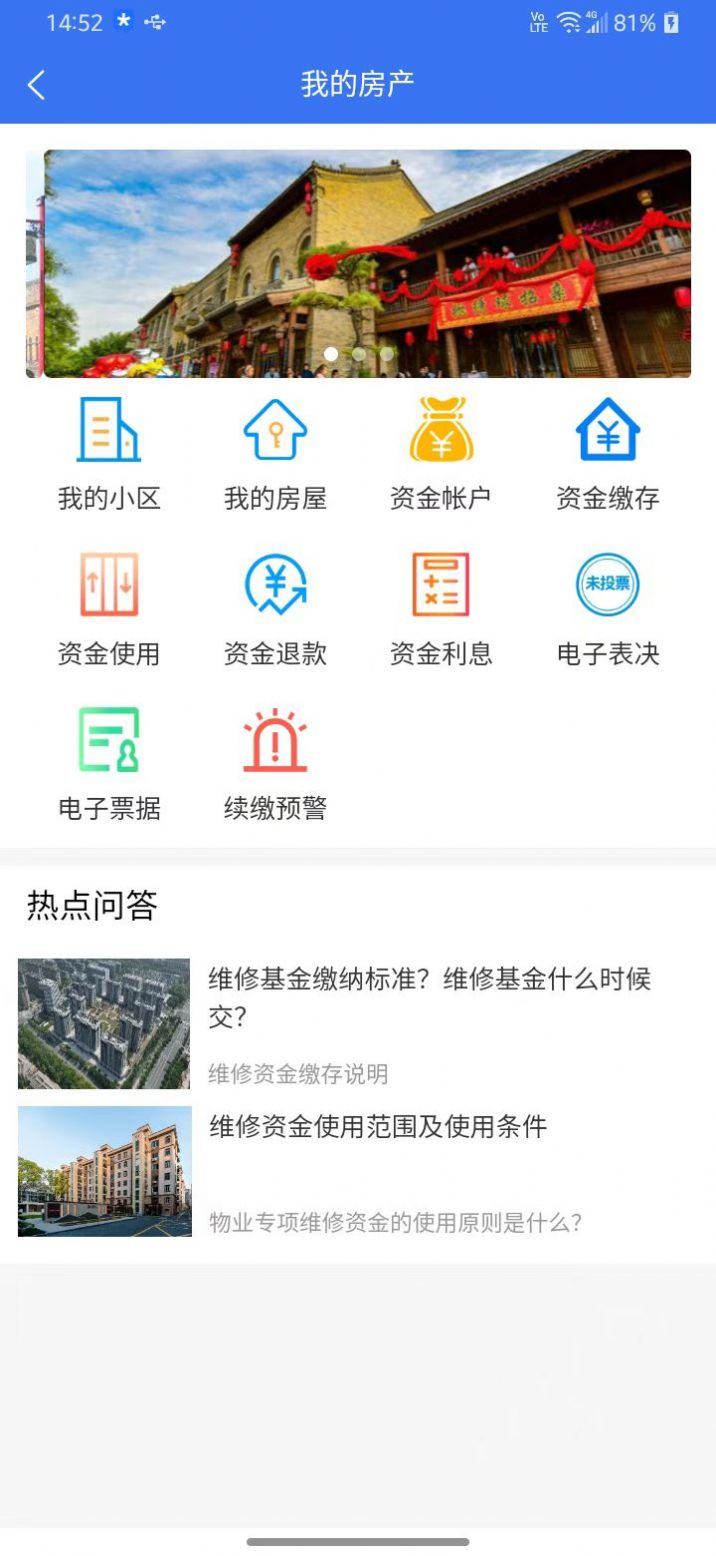Image resolution: width=716 pixels, height=1556 pixels.
Task: Open 电子表决 voting
Action: [x=607, y=609]
